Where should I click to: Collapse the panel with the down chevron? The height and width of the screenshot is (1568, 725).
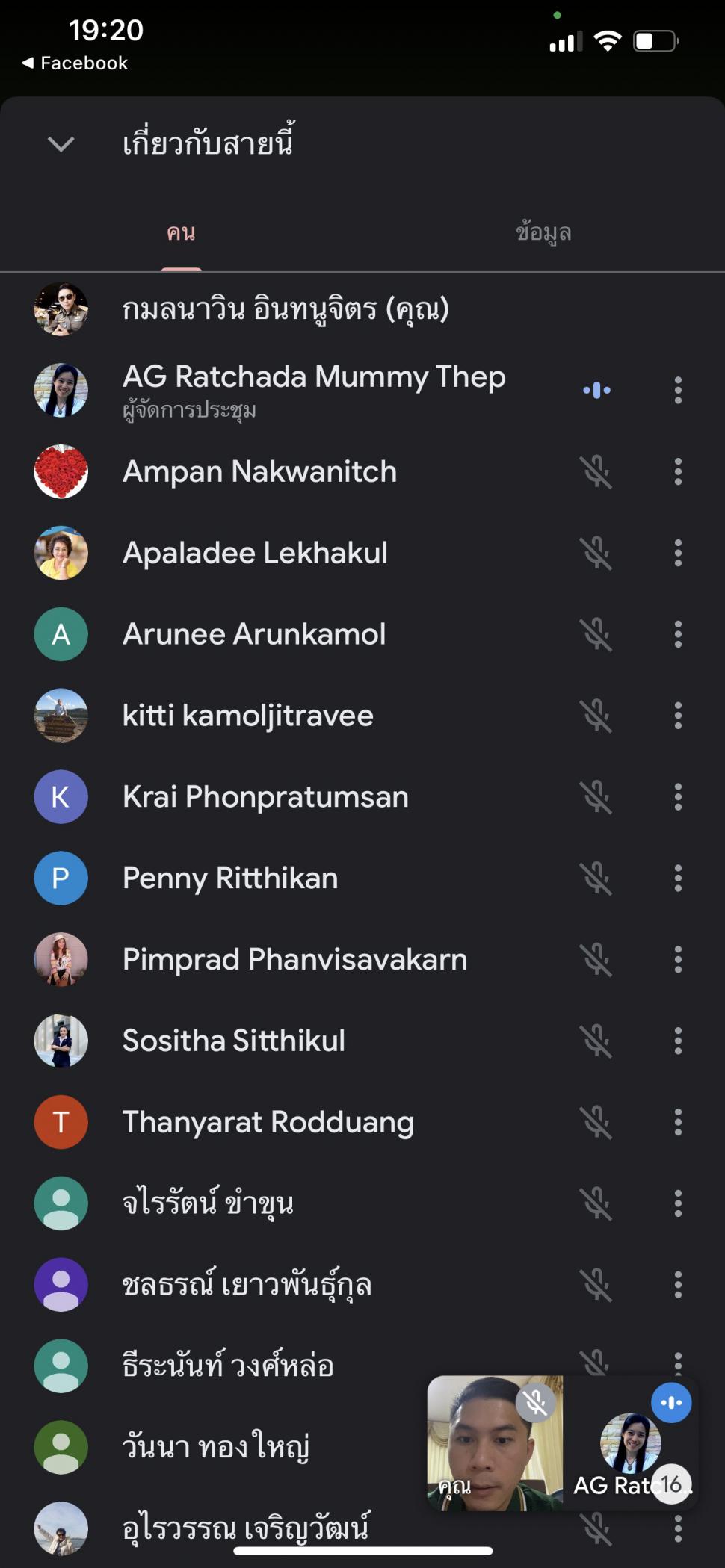pos(61,143)
